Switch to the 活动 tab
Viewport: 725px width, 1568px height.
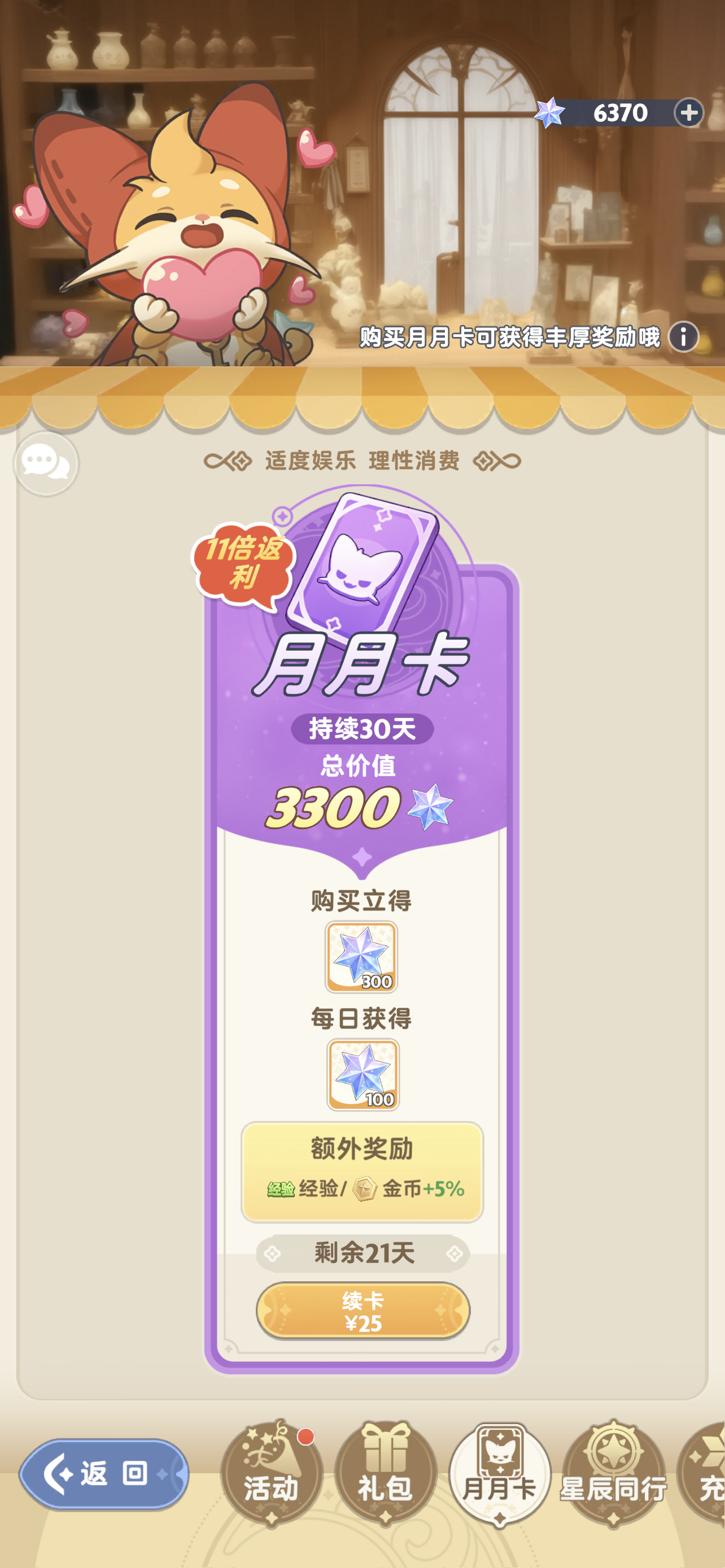[x=271, y=1473]
